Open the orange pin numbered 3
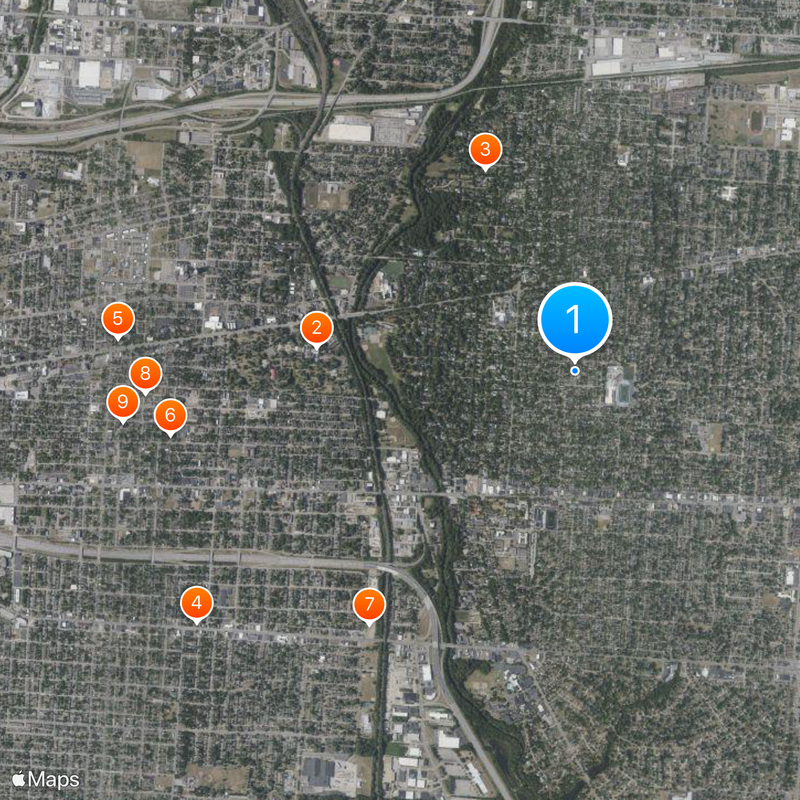This screenshot has width=800, height=800. tap(485, 151)
